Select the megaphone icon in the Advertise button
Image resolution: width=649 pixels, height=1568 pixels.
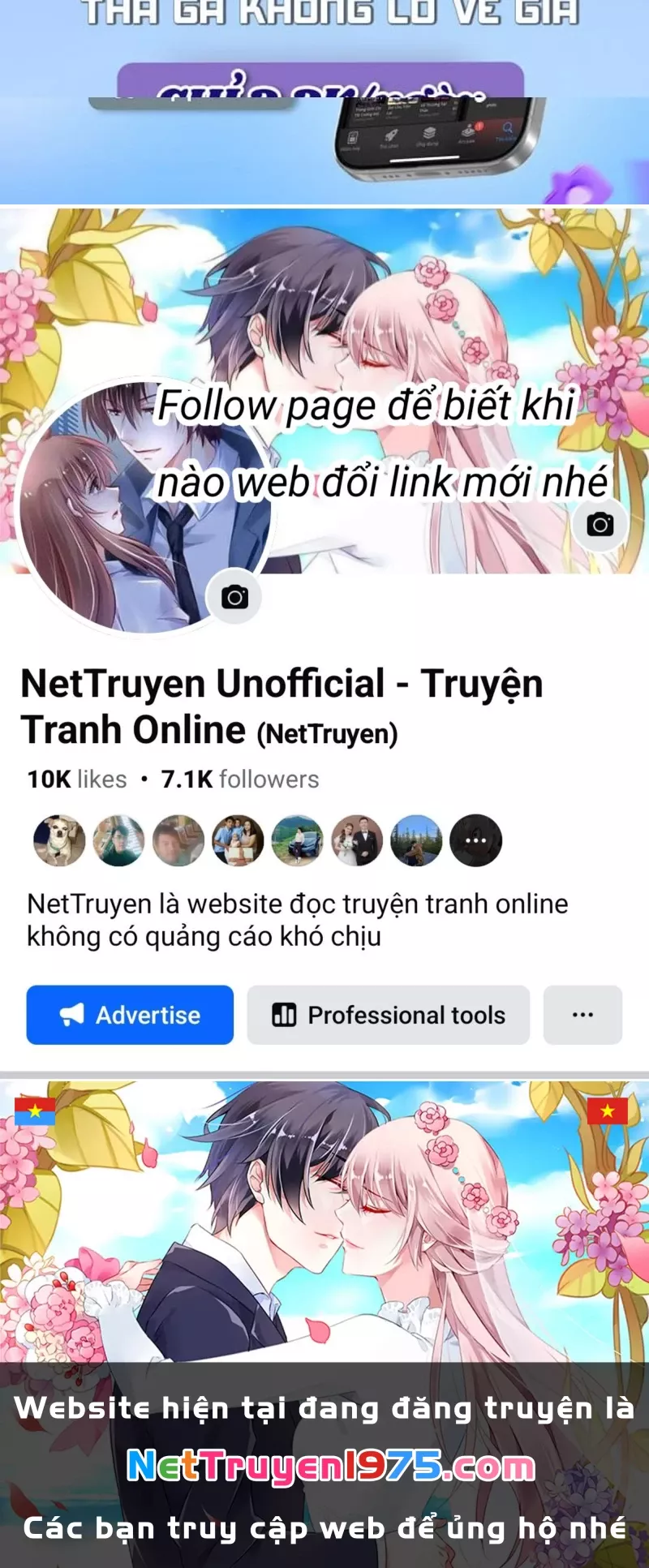pyautogui.click(x=74, y=1015)
